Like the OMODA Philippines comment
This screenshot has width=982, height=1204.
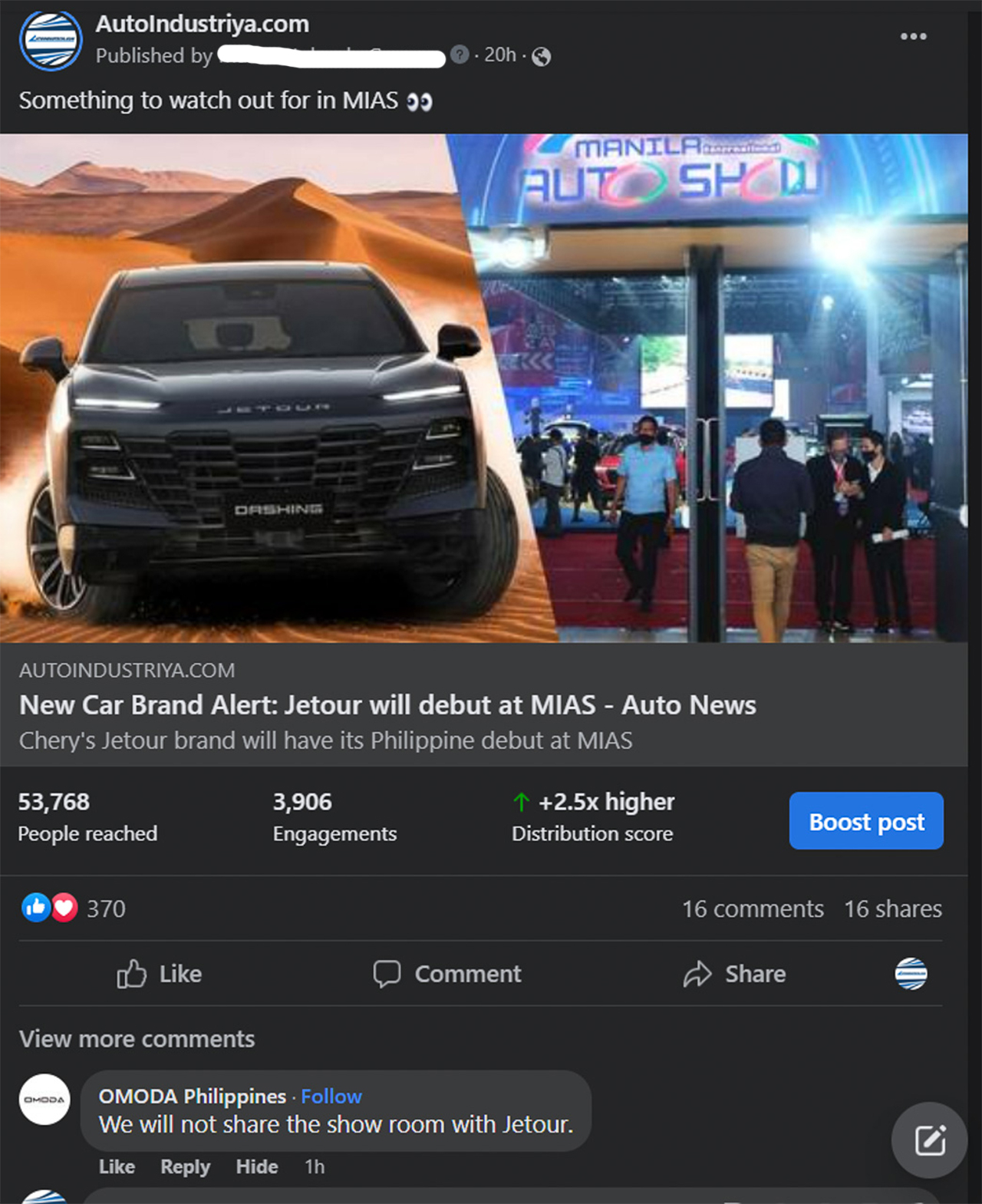tap(117, 1166)
